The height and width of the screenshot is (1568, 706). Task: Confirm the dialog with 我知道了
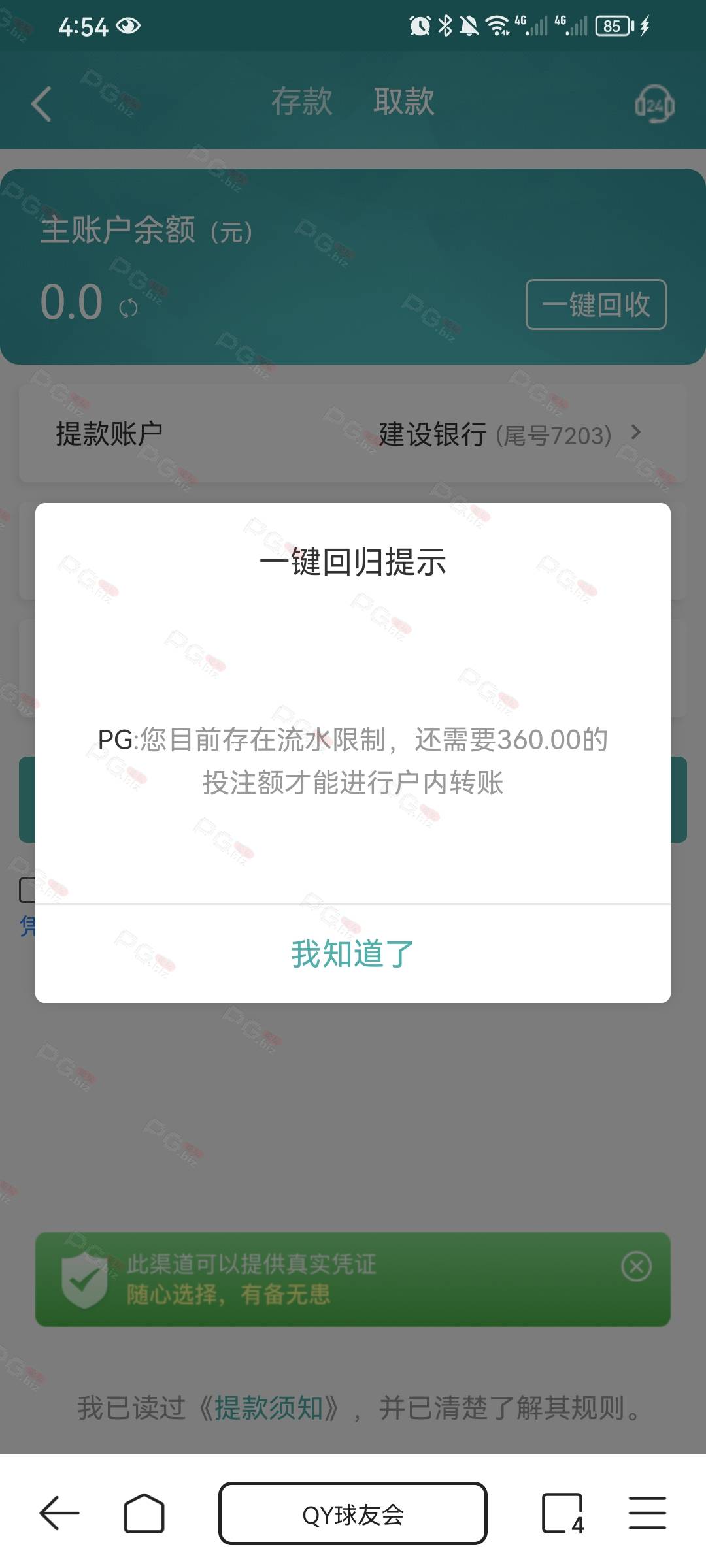(353, 954)
